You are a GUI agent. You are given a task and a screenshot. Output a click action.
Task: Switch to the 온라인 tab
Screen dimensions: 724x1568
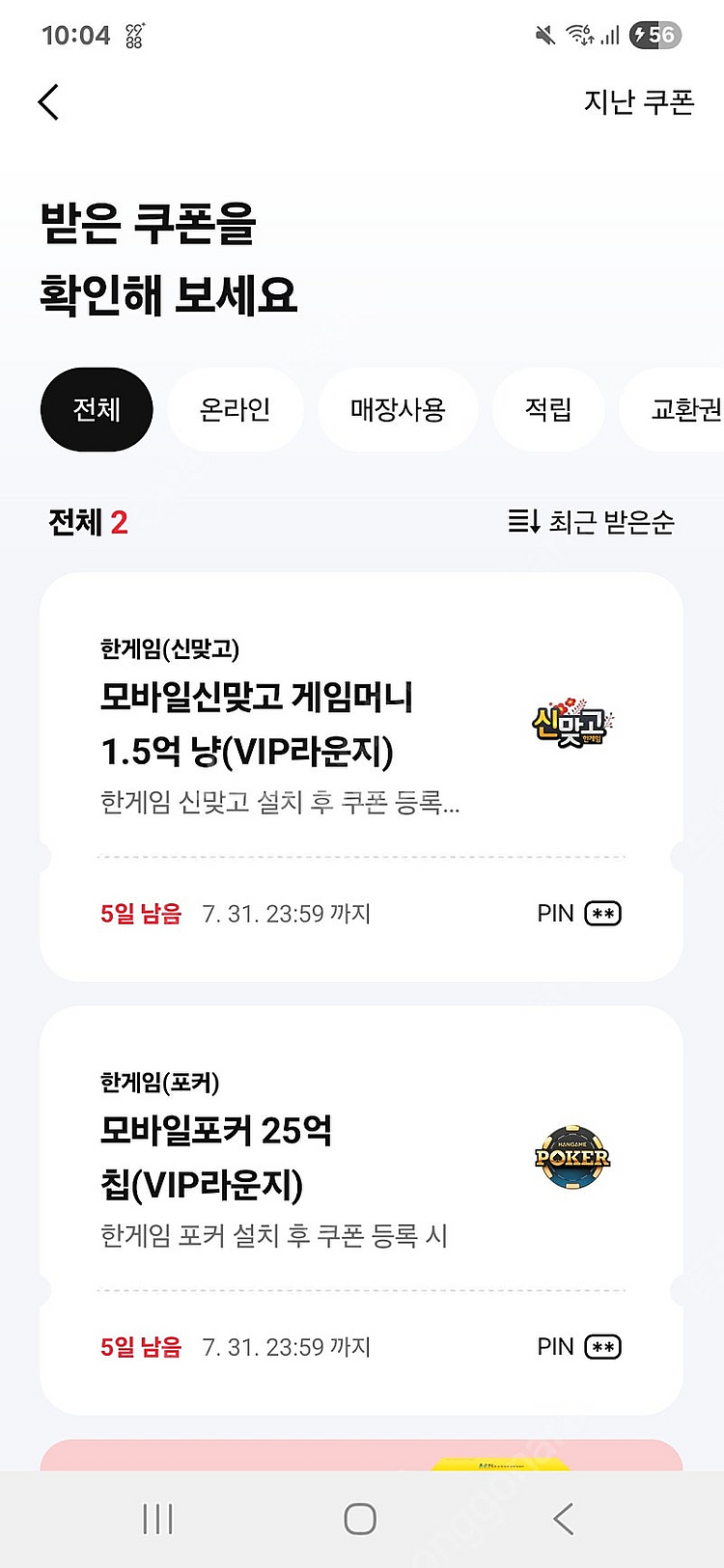click(x=235, y=410)
